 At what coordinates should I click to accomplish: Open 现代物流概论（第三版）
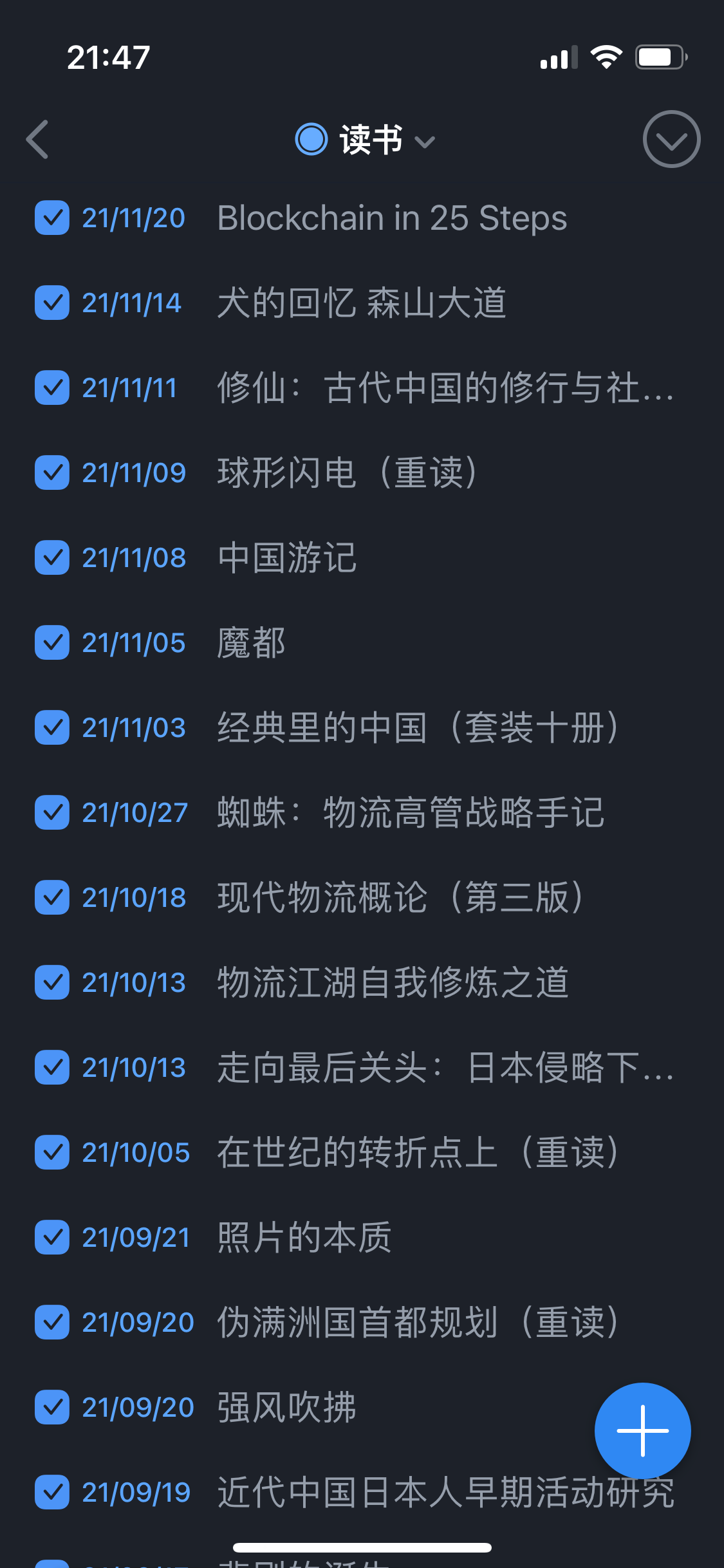tap(401, 897)
